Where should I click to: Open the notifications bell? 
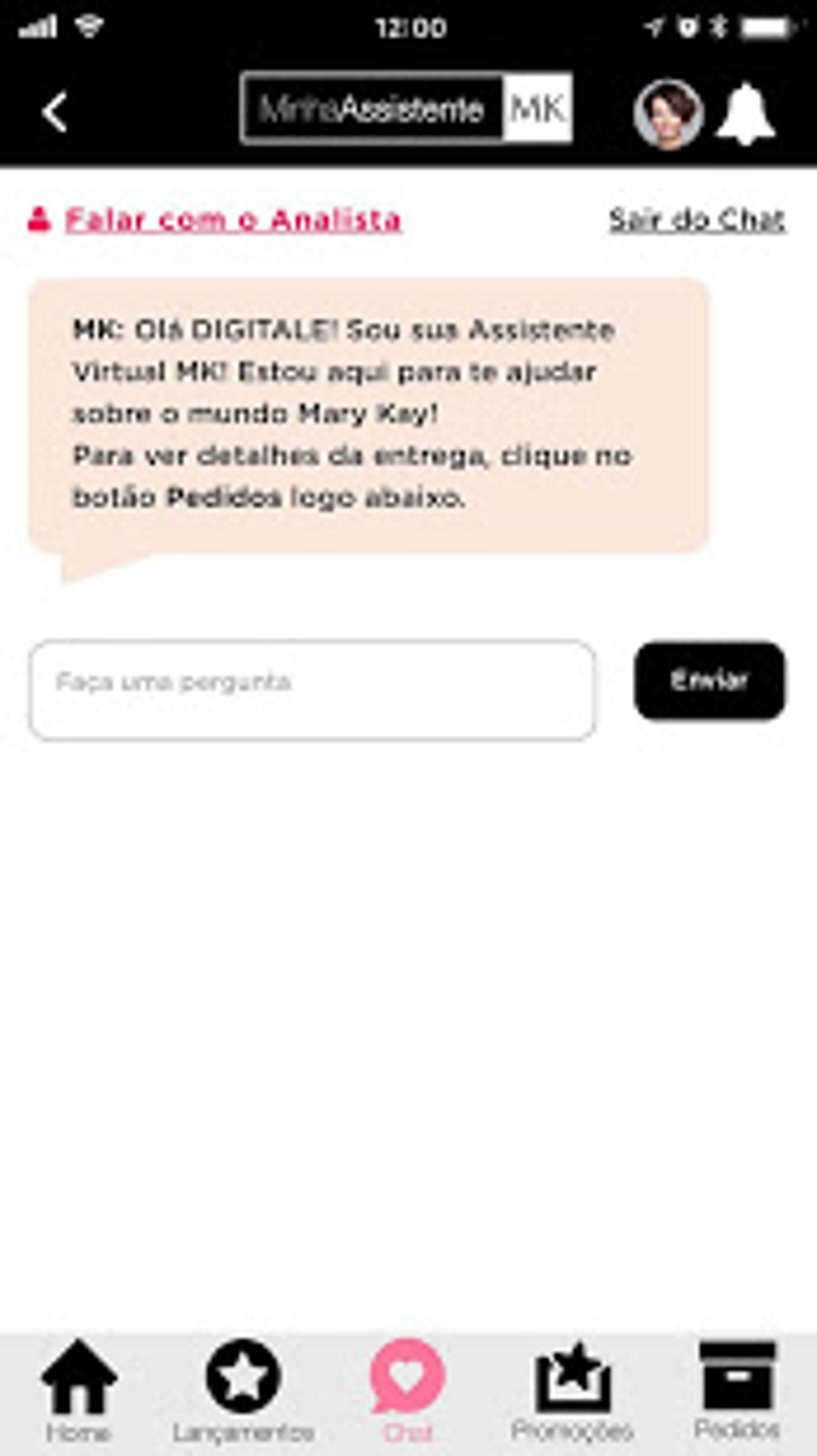(746, 114)
